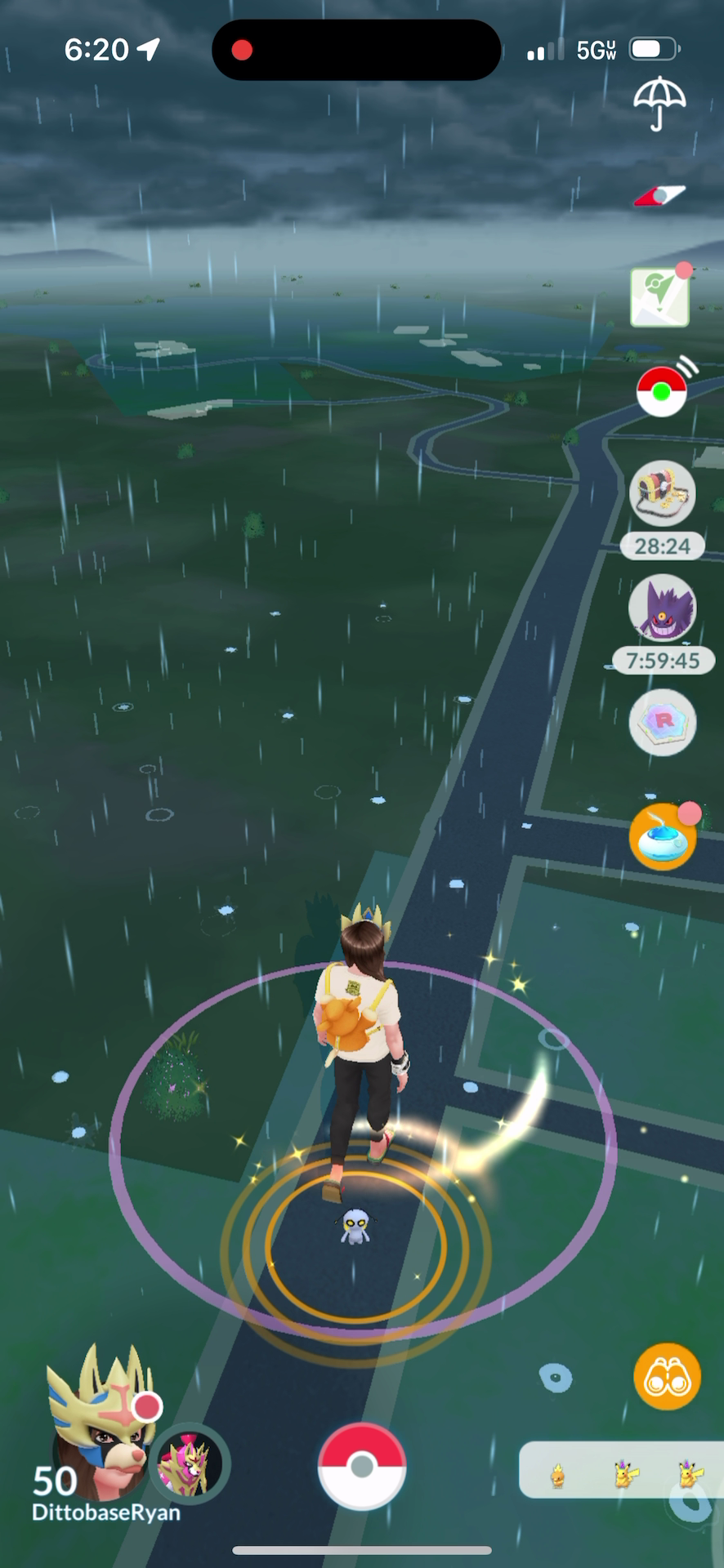Viewport: 724px width, 1568px height.
Task: Open the Daily Adventure Incense with 28:24 timer
Action: click(663, 494)
